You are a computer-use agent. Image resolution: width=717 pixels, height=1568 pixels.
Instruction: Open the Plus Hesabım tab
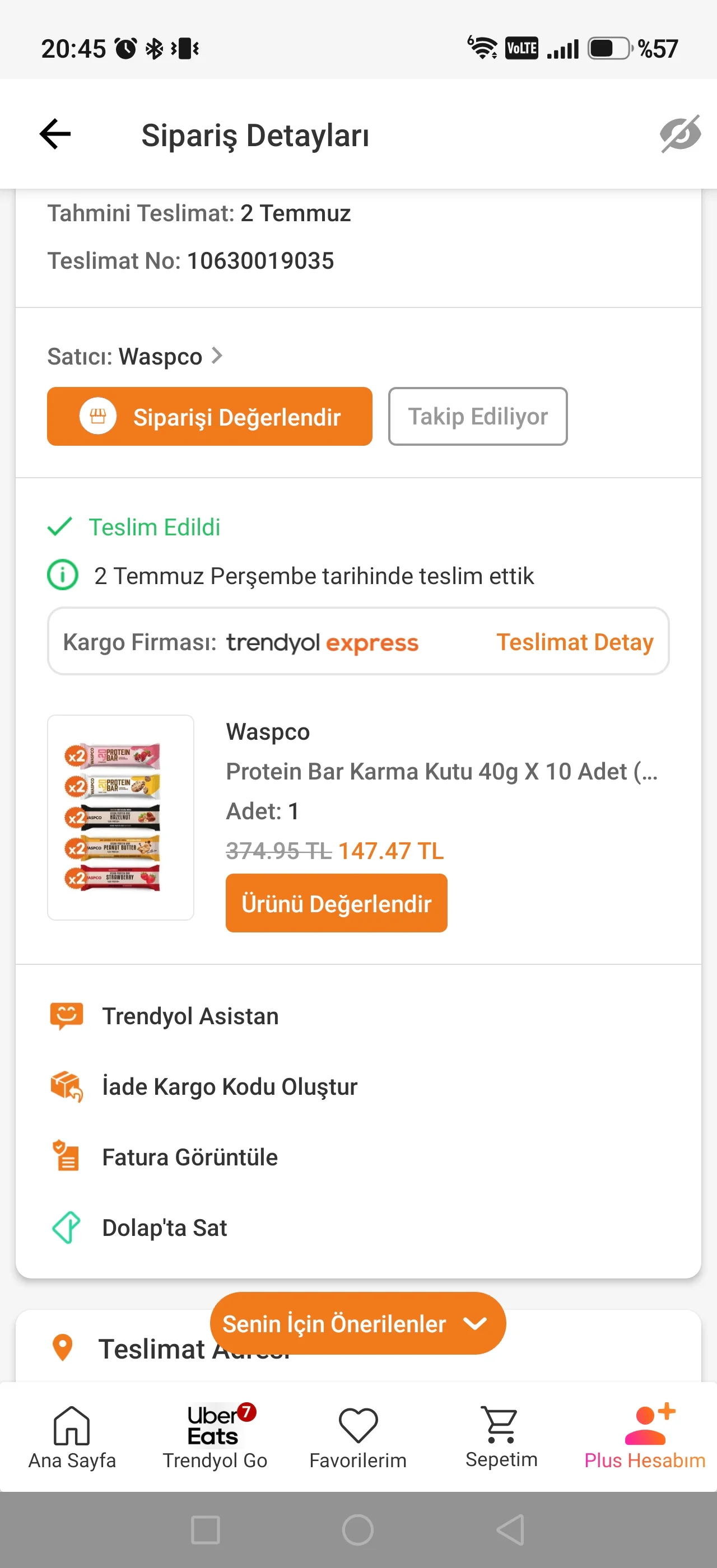click(x=645, y=1437)
